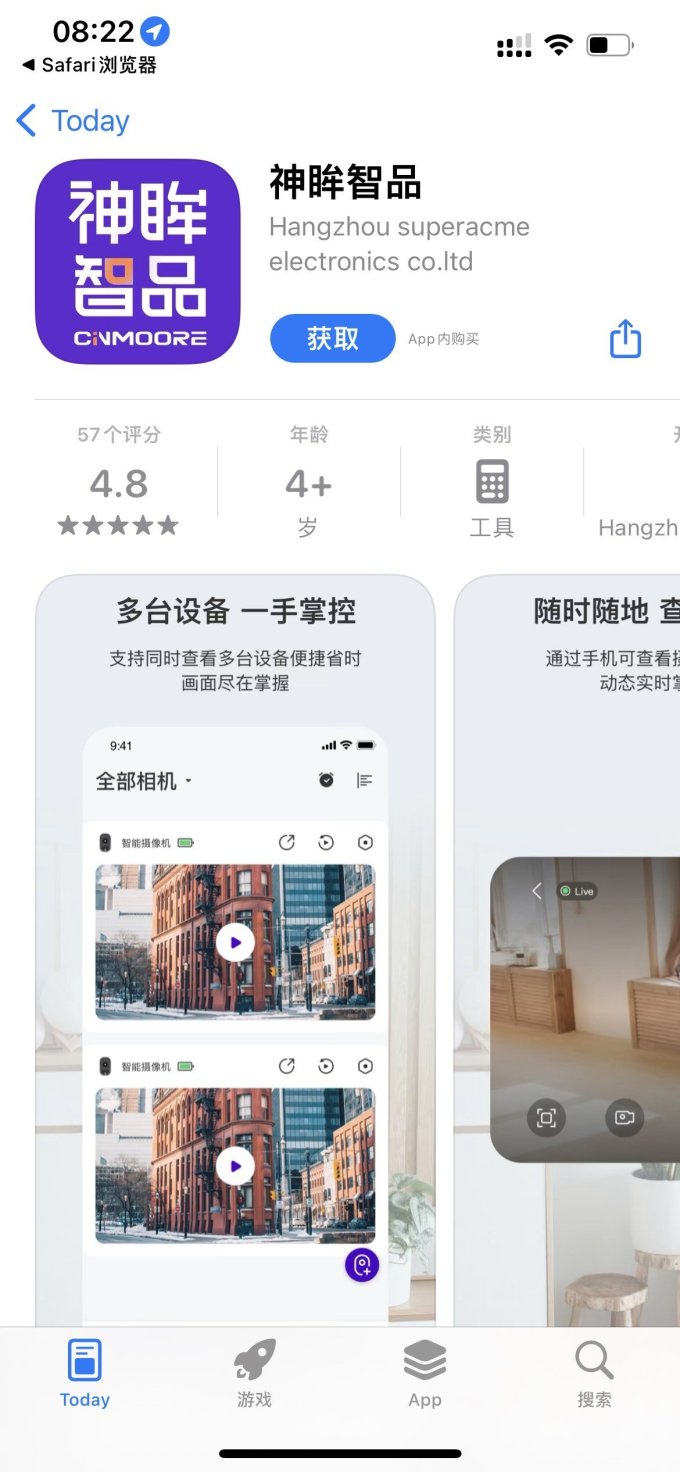Return to Safari浏览器

[x=89, y=65]
